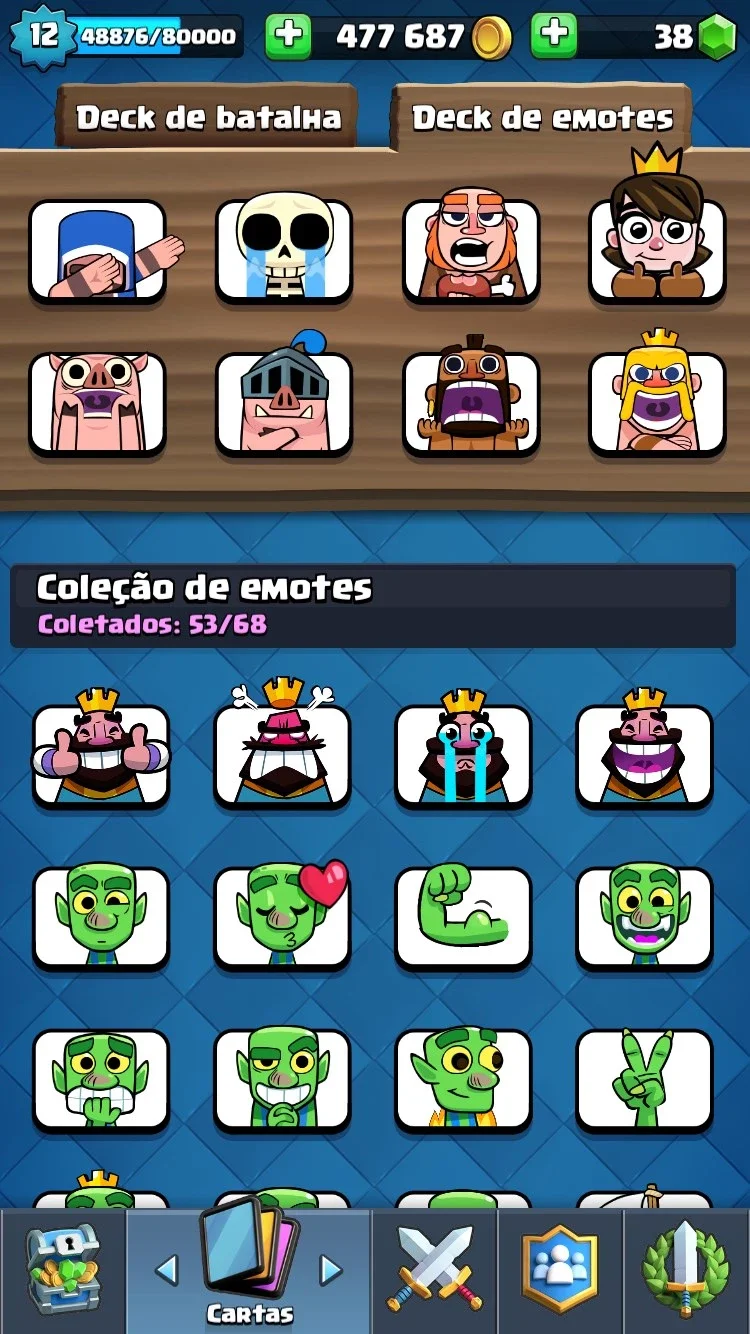Image resolution: width=750 pixels, height=1334 pixels.
Task: Tap the right arrow beside Cartas
Action: click(330, 1271)
